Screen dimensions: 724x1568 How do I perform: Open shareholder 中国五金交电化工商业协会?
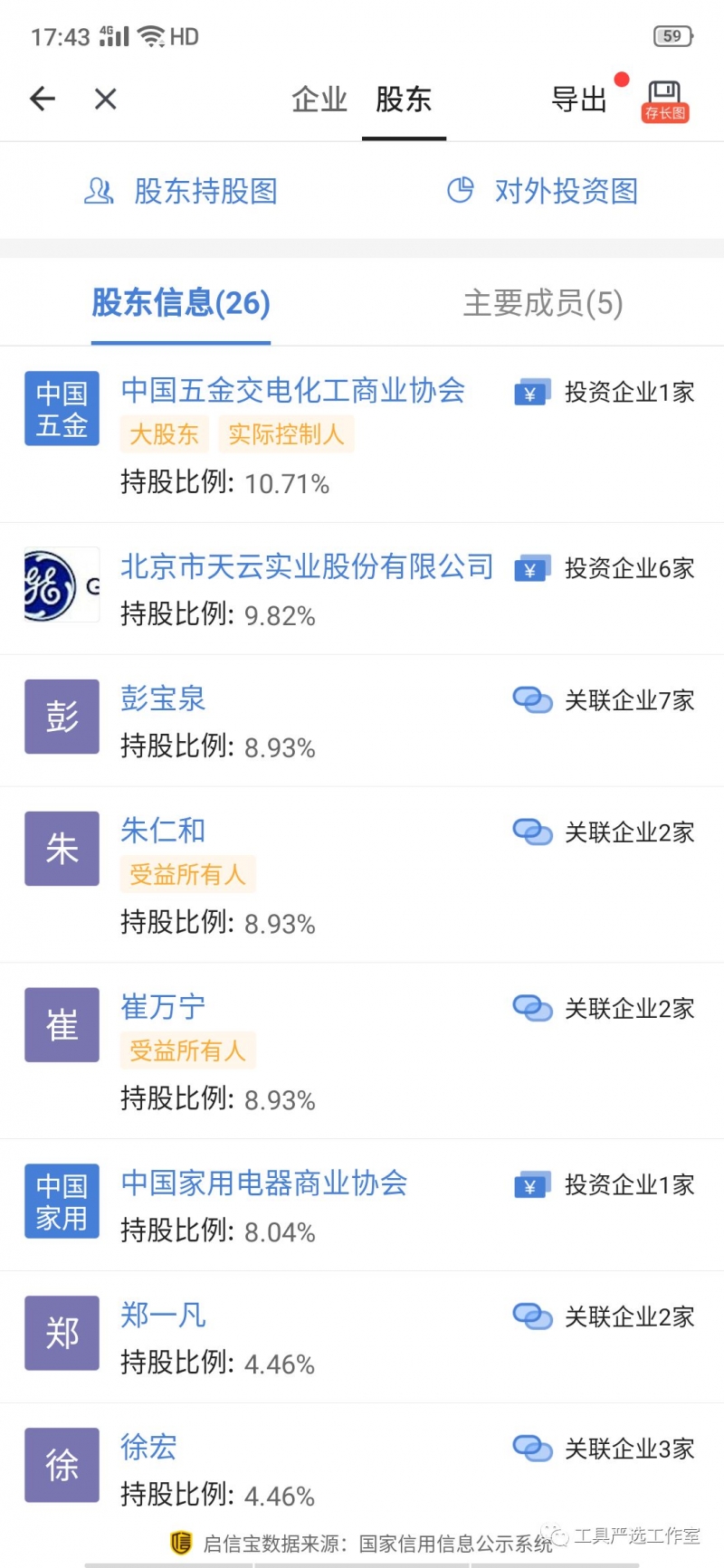point(293,391)
